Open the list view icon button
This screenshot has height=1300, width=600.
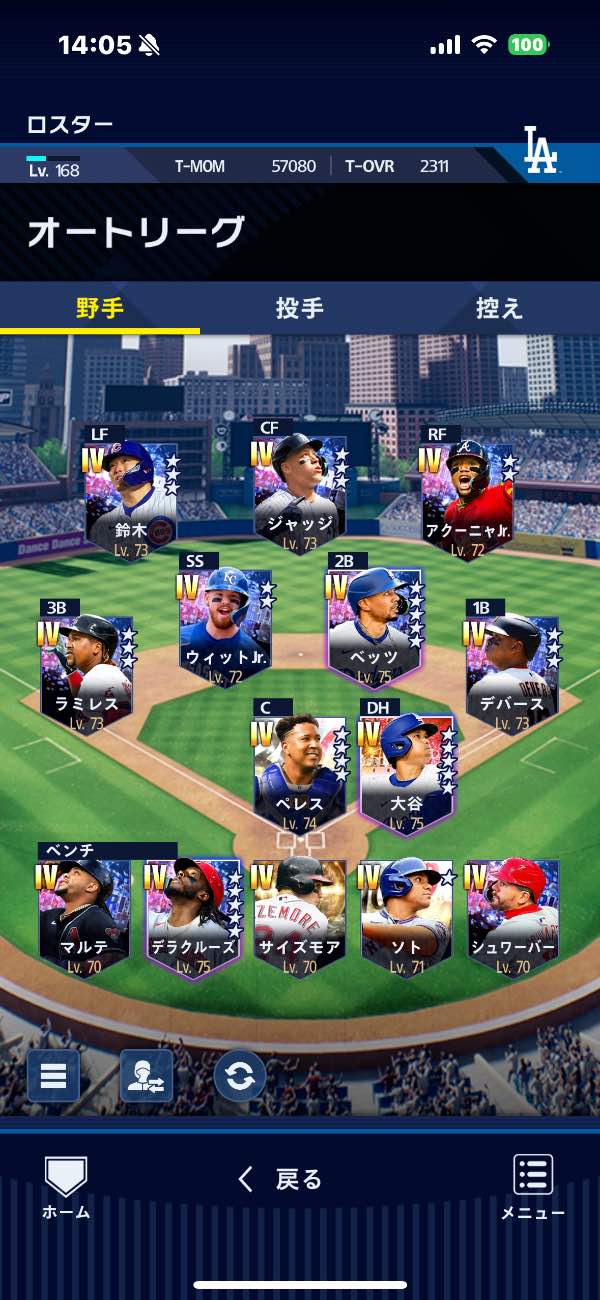[x=53, y=1076]
